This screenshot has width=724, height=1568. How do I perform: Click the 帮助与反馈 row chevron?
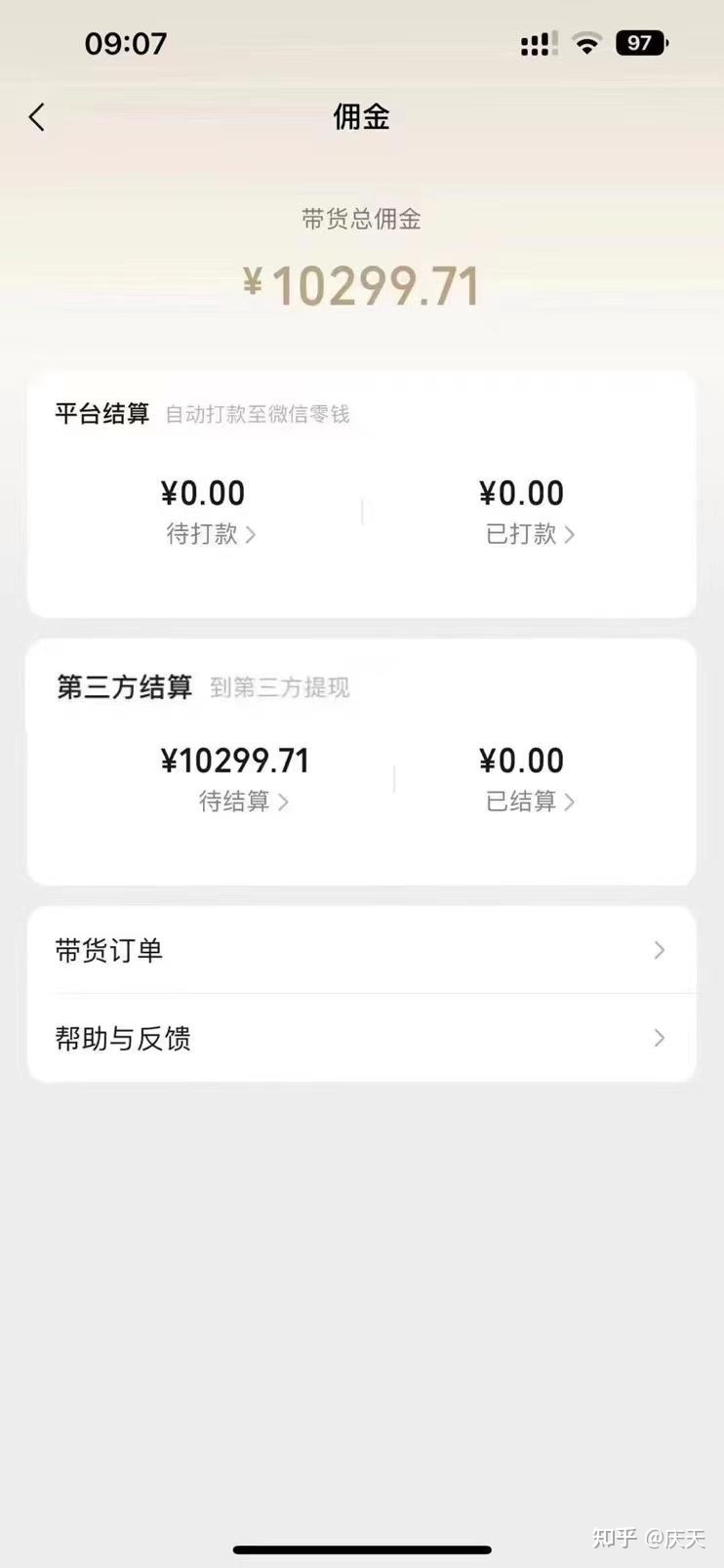(x=659, y=1038)
